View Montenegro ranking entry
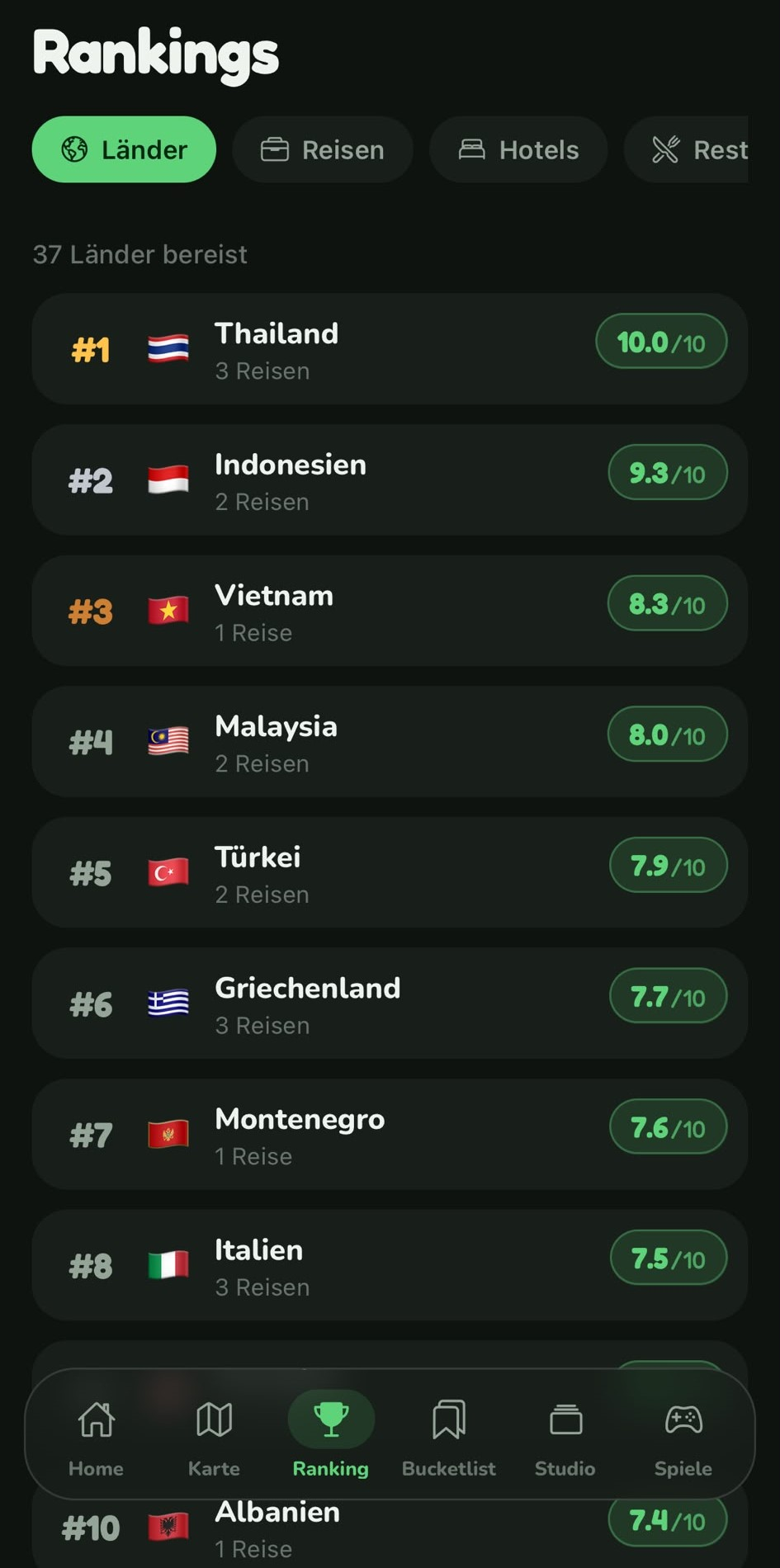Image resolution: width=780 pixels, height=1568 pixels. point(390,1134)
